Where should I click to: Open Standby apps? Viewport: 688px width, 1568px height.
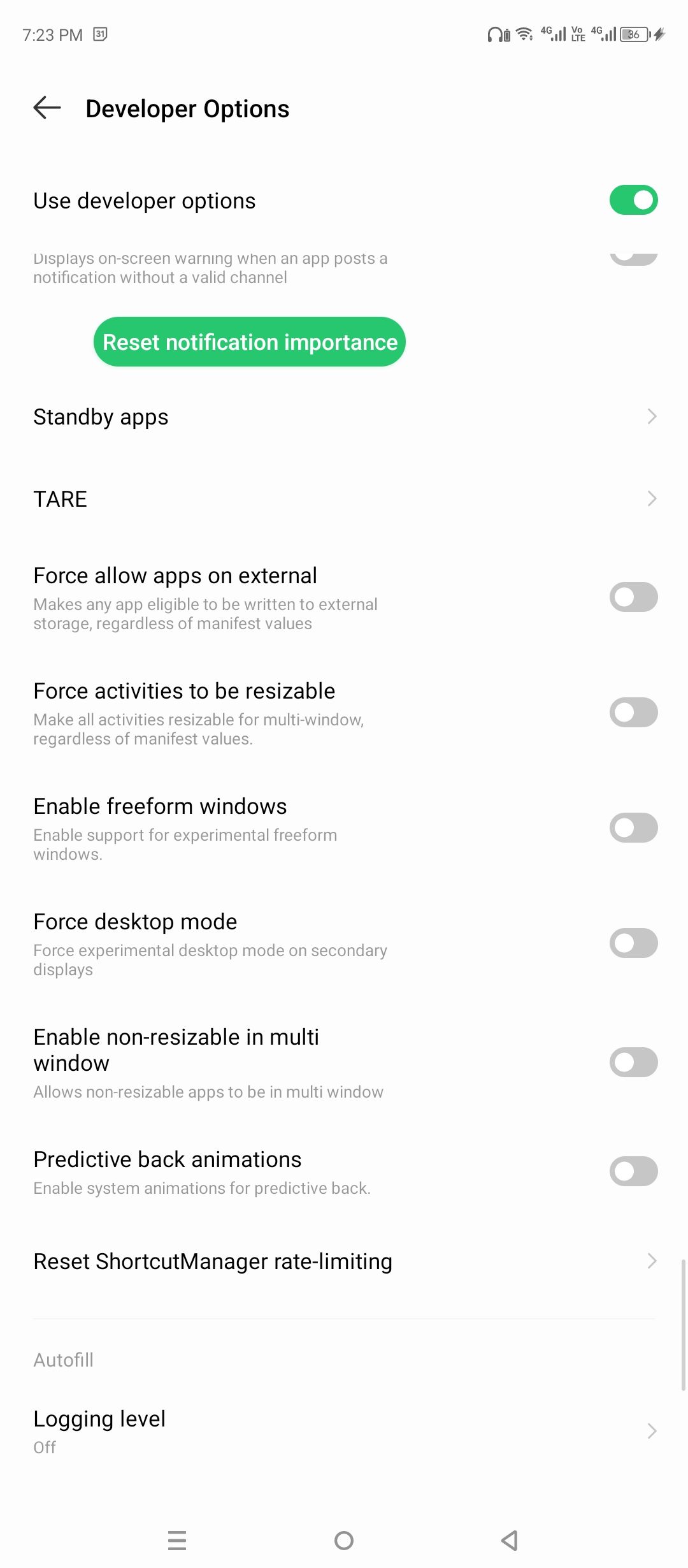point(344,417)
